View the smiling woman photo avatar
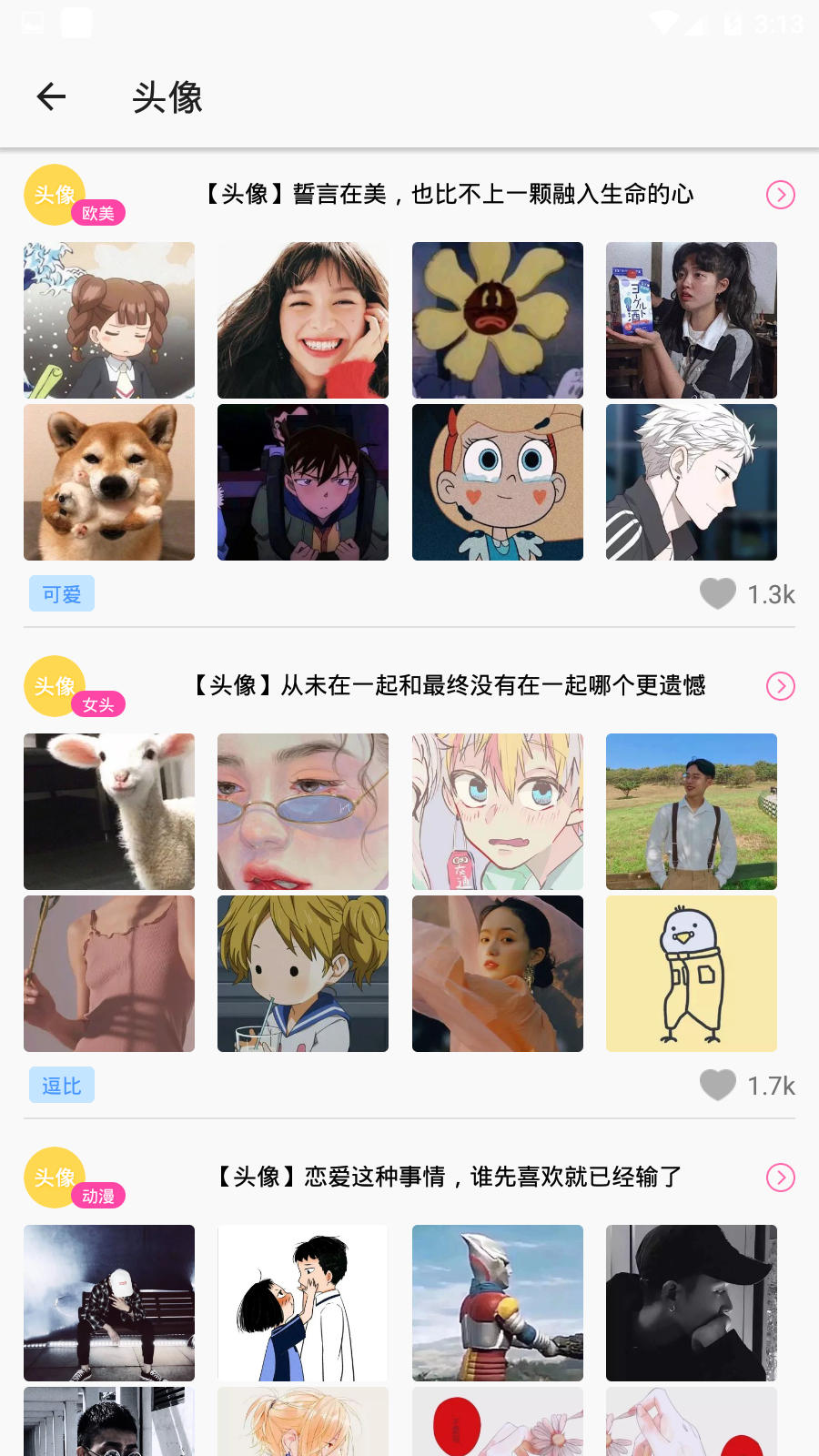This screenshot has height=1456, width=819. pyautogui.click(x=303, y=320)
